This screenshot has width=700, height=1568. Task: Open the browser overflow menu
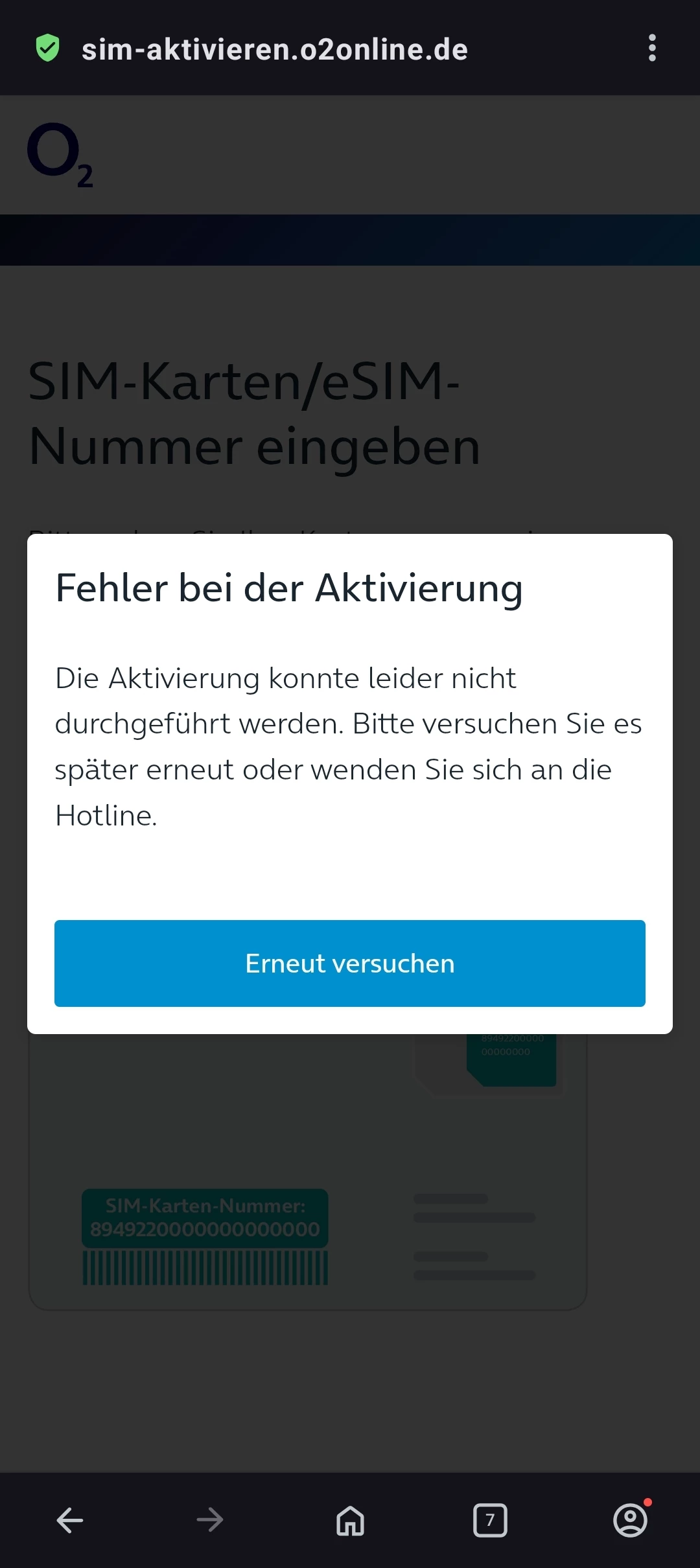pyautogui.click(x=652, y=48)
